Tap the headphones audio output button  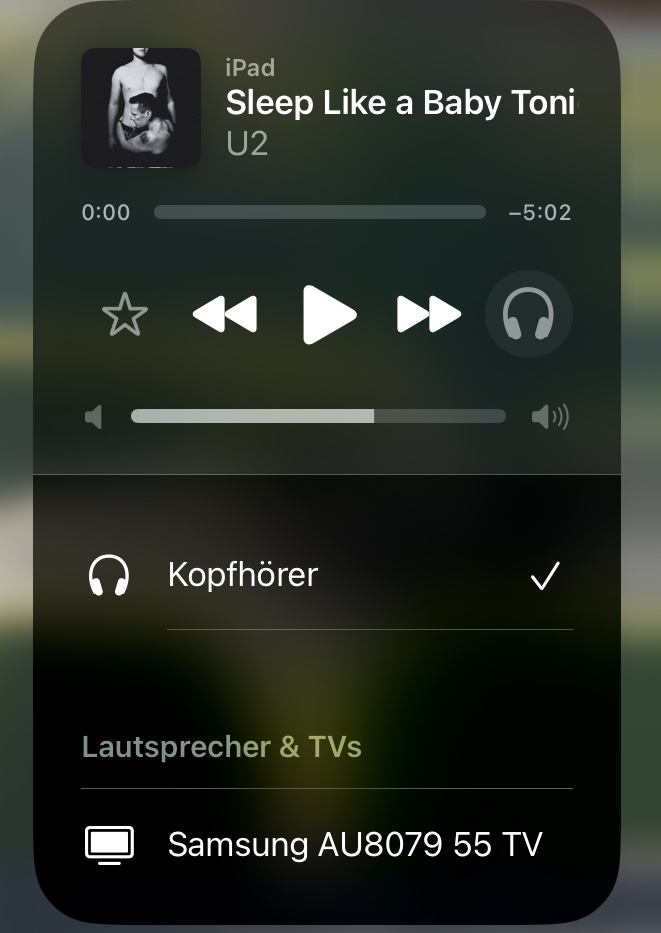coord(528,315)
